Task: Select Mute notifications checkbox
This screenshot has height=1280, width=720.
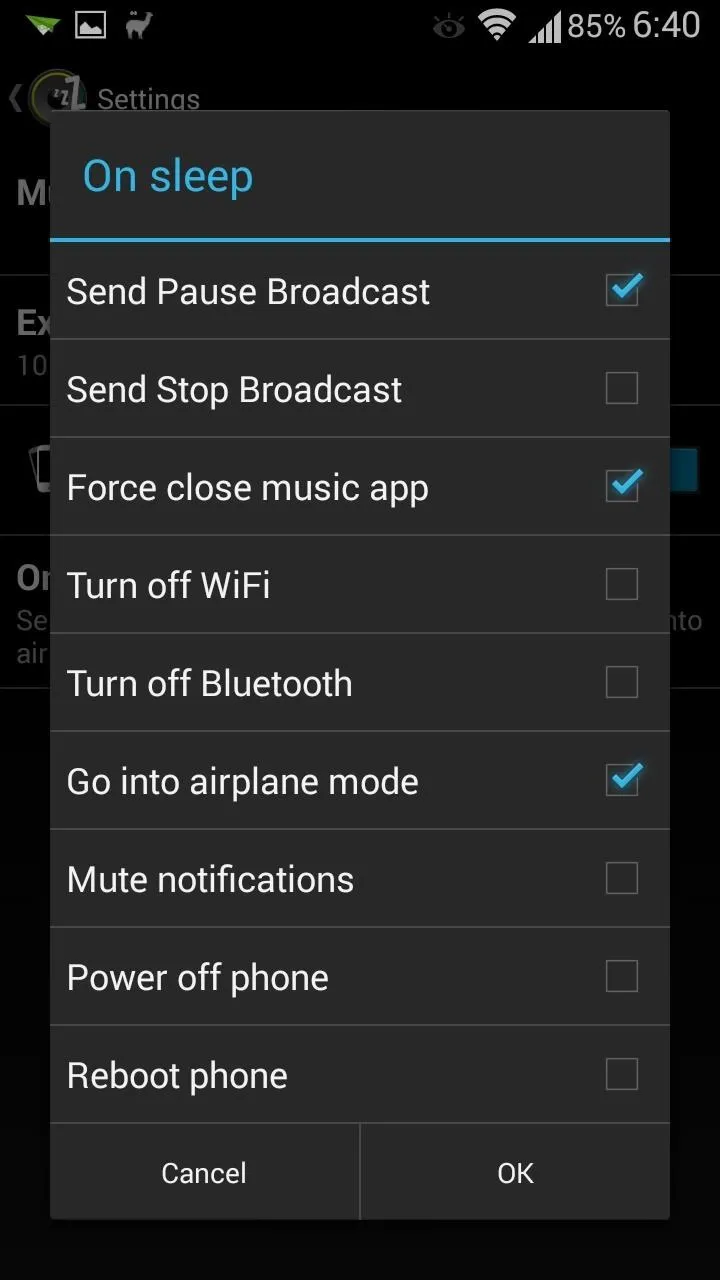Action: [622, 878]
